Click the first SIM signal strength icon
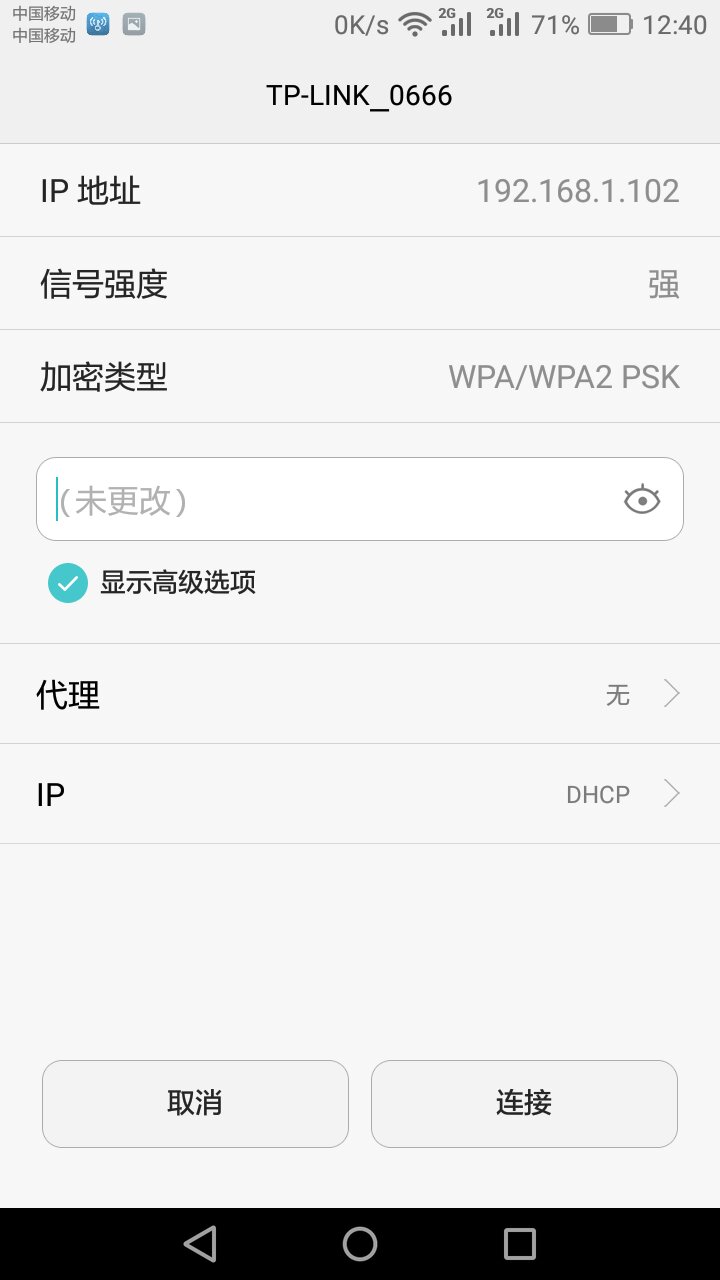 point(459,24)
